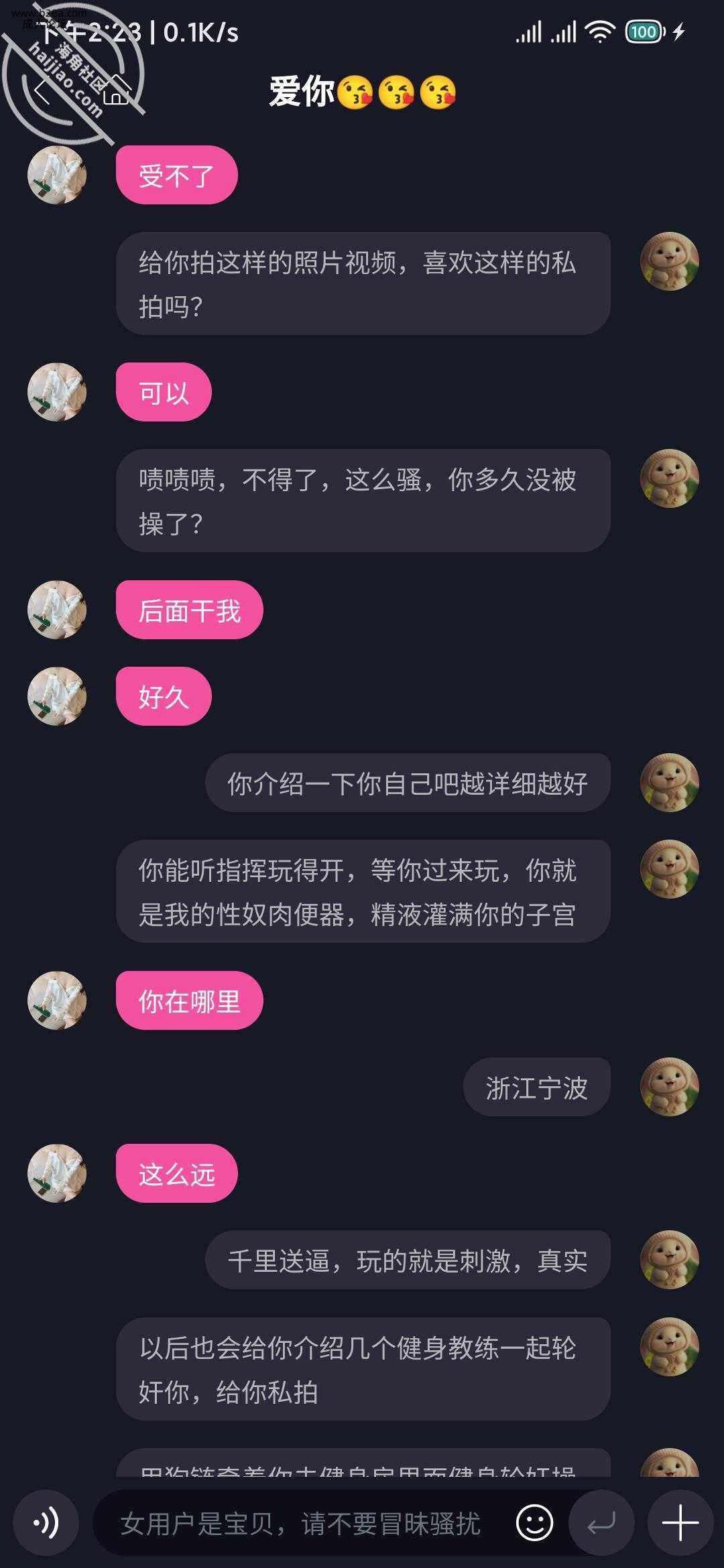Open the avatar beside the "可以" message

click(57, 392)
